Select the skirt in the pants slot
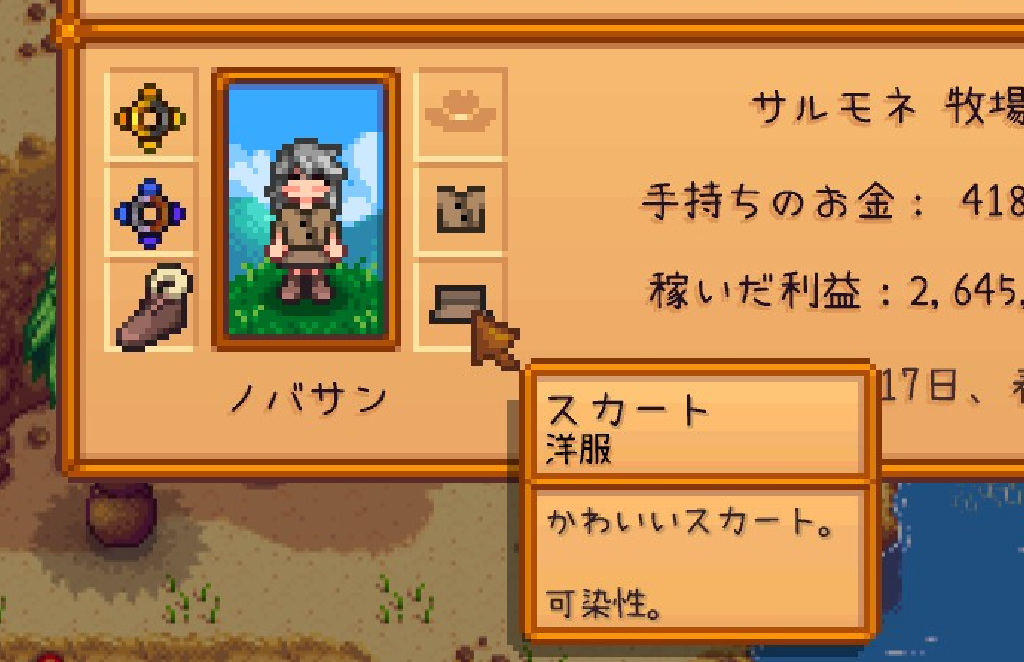This screenshot has height=662, width=1024. (458, 303)
